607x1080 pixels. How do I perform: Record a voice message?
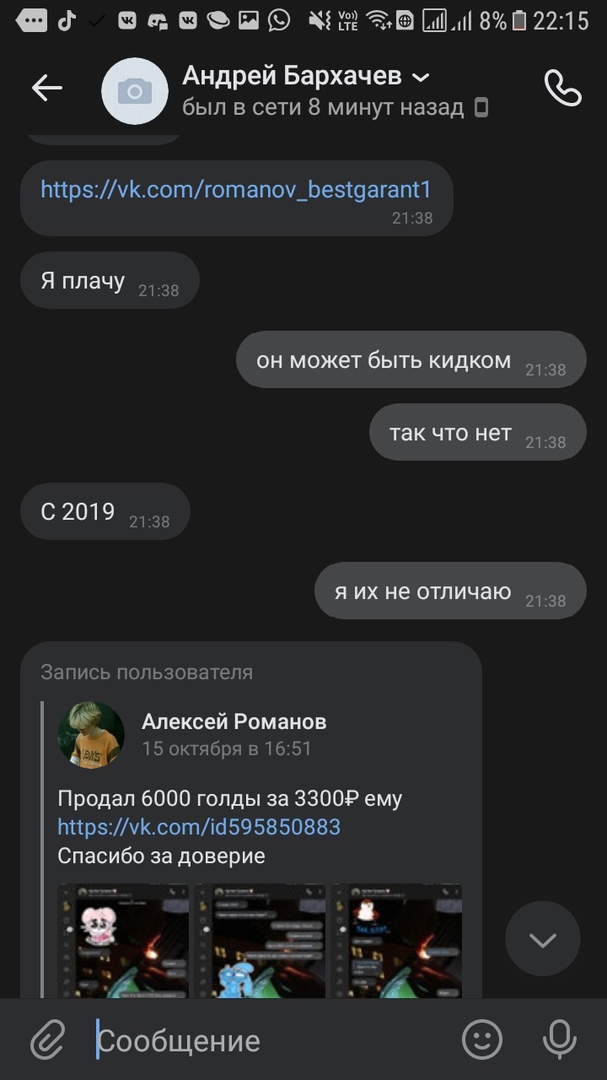(x=560, y=1041)
